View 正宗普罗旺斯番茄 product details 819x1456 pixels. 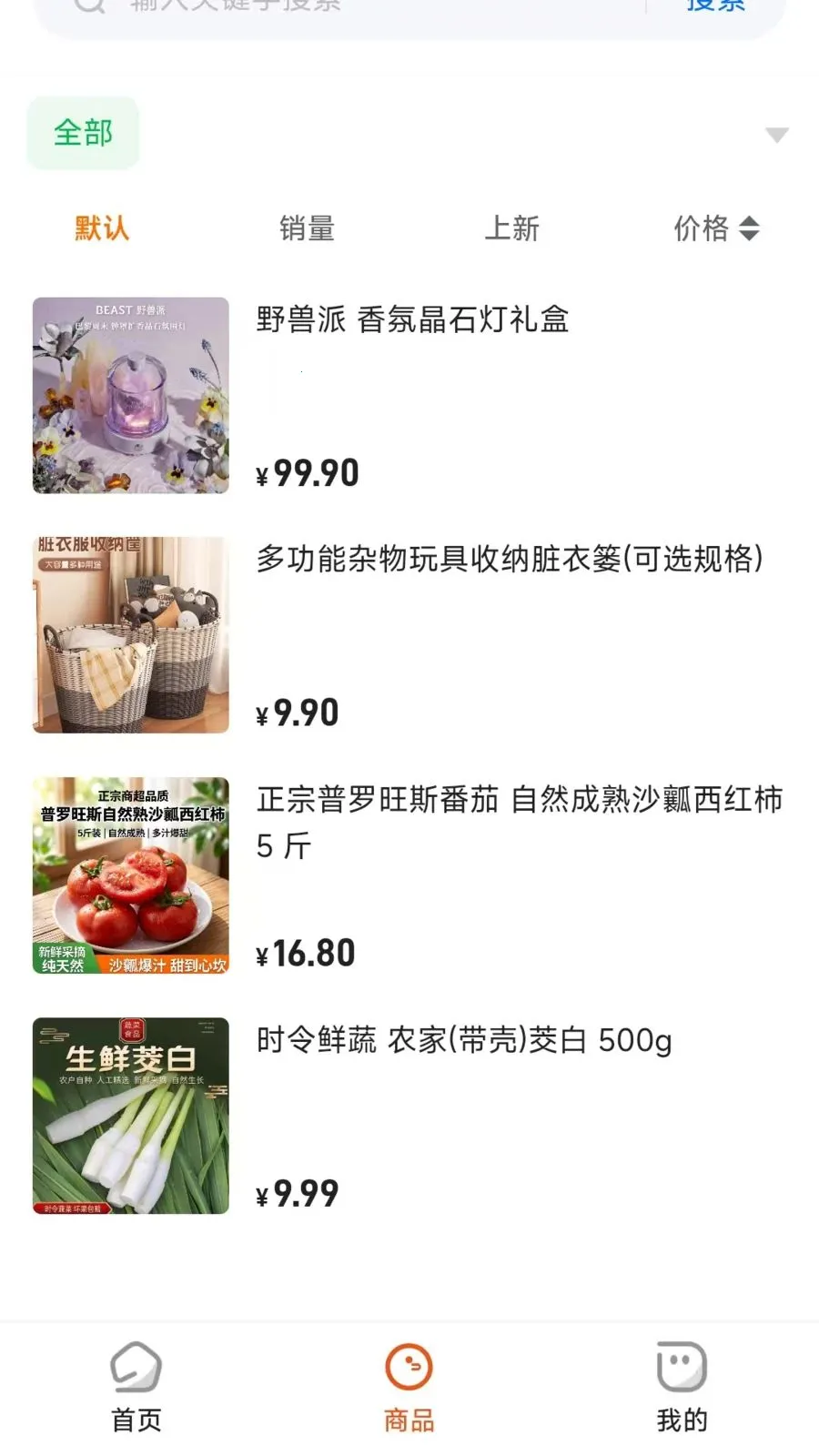(x=409, y=875)
